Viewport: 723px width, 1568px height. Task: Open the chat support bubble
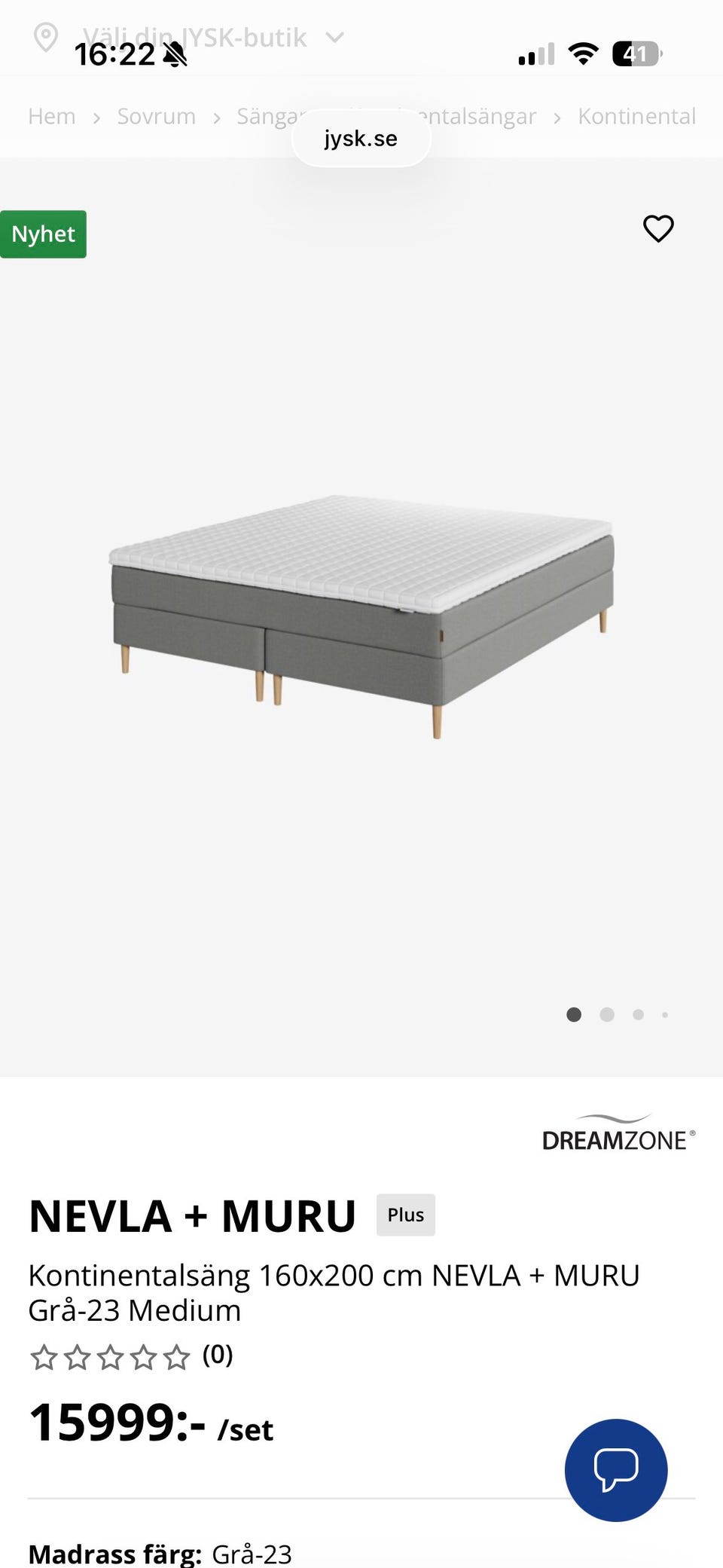tap(616, 1469)
